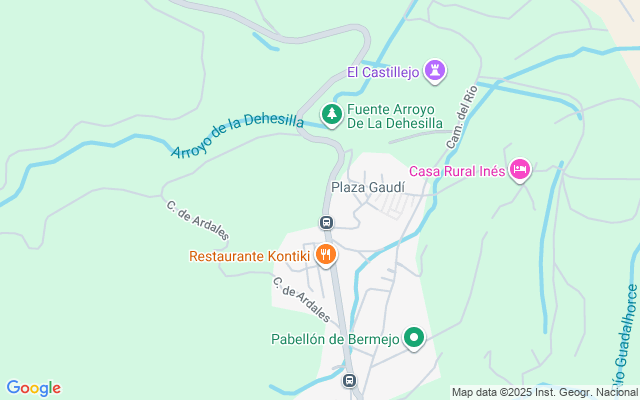
Task: Open El Castillejo castle marker
Action: [x=435, y=71]
